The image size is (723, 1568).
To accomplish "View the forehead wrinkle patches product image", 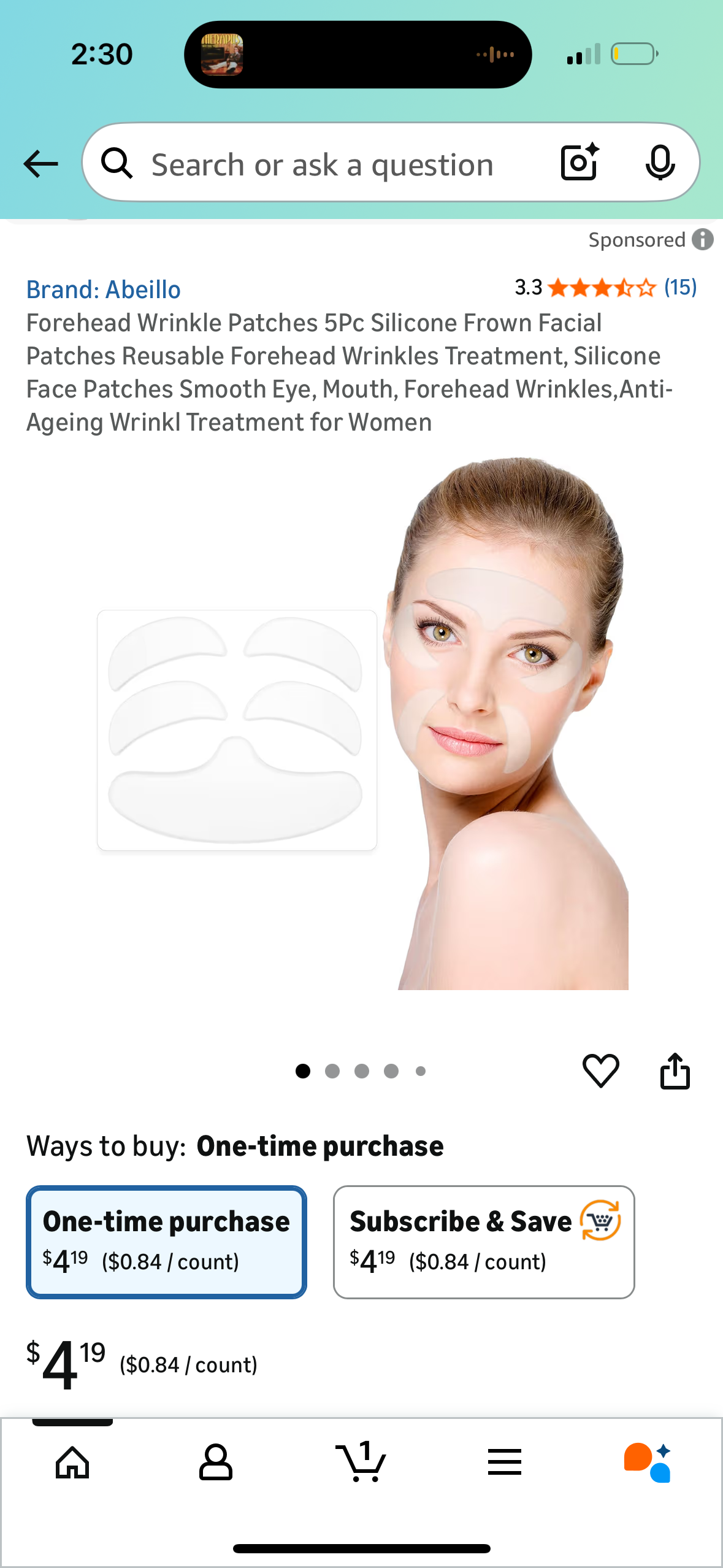I will point(362,724).
